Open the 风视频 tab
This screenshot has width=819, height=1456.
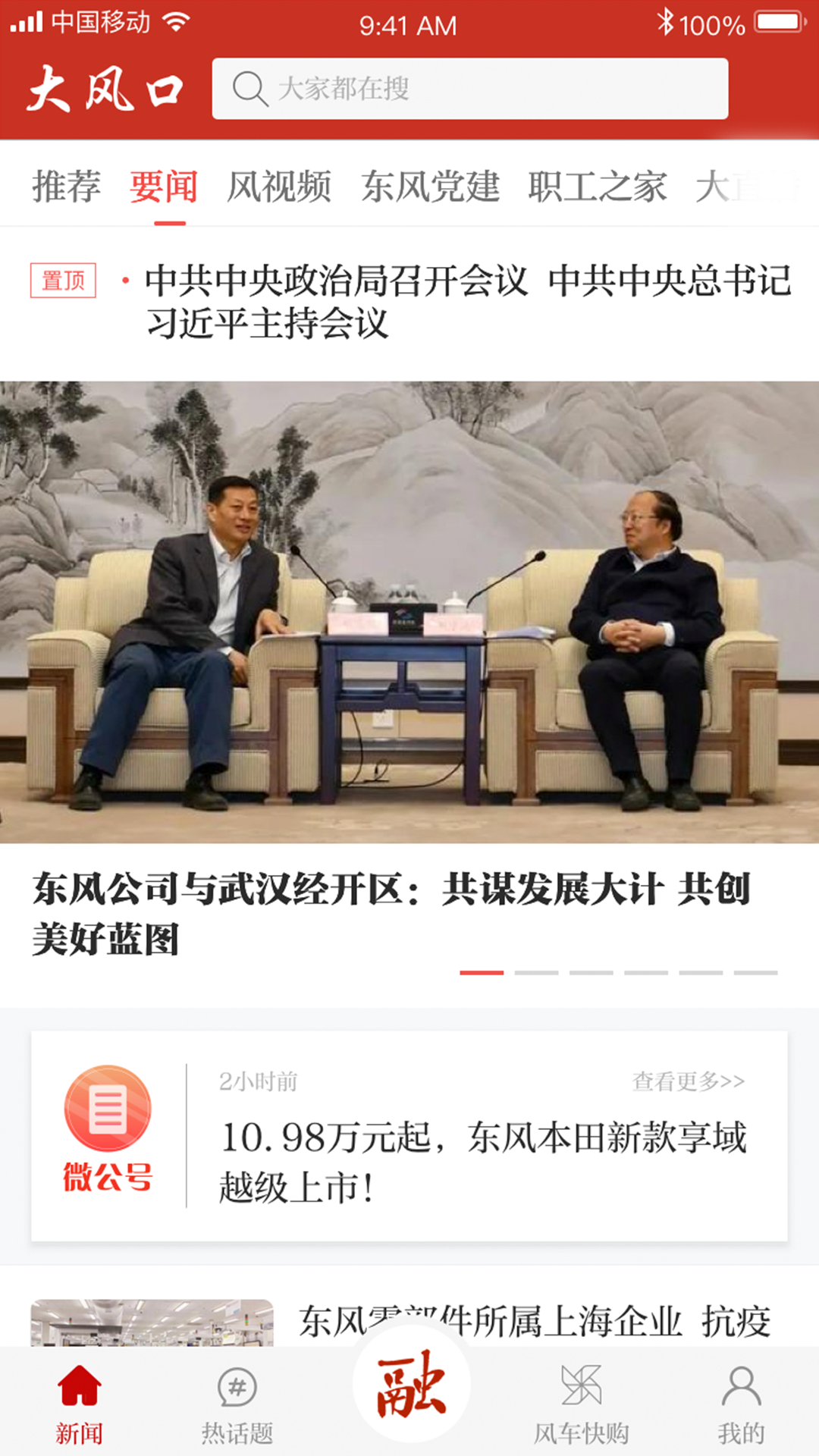tap(279, 187)
